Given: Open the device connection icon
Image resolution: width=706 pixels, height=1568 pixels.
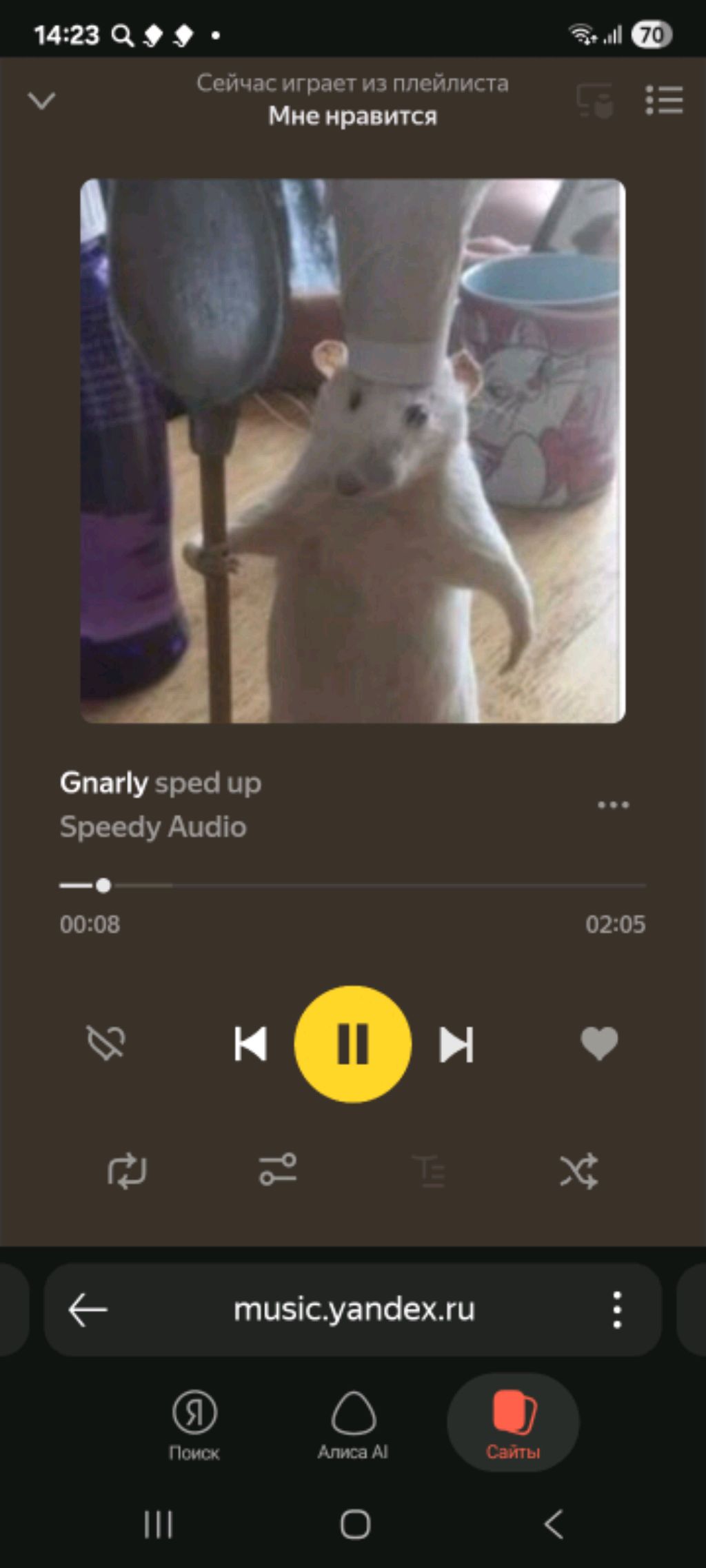Looking at the screenshot, I should pos(594,101).
